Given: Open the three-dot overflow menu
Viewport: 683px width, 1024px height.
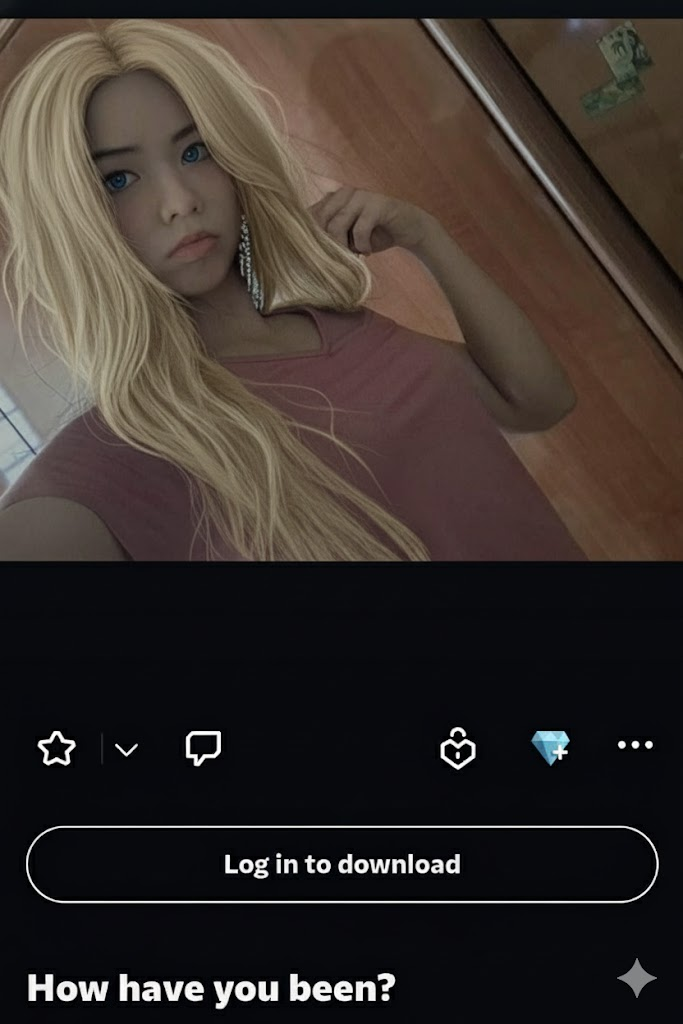Looking at the screenshot, I should (x=635, y=745).
